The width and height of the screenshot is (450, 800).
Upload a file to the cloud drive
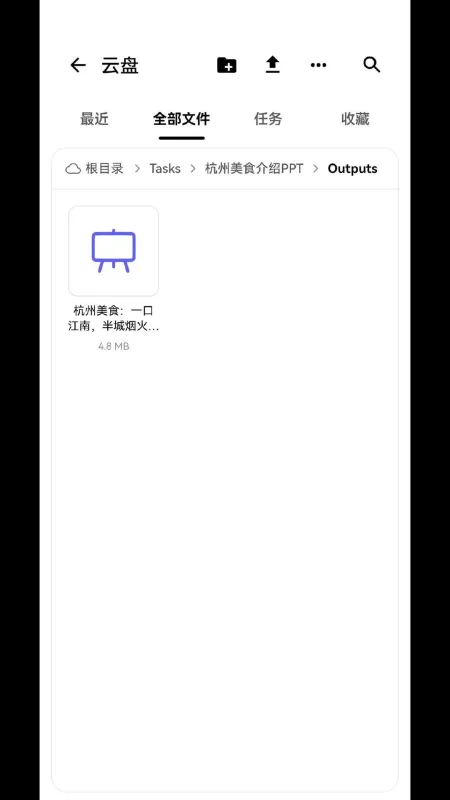273,65
